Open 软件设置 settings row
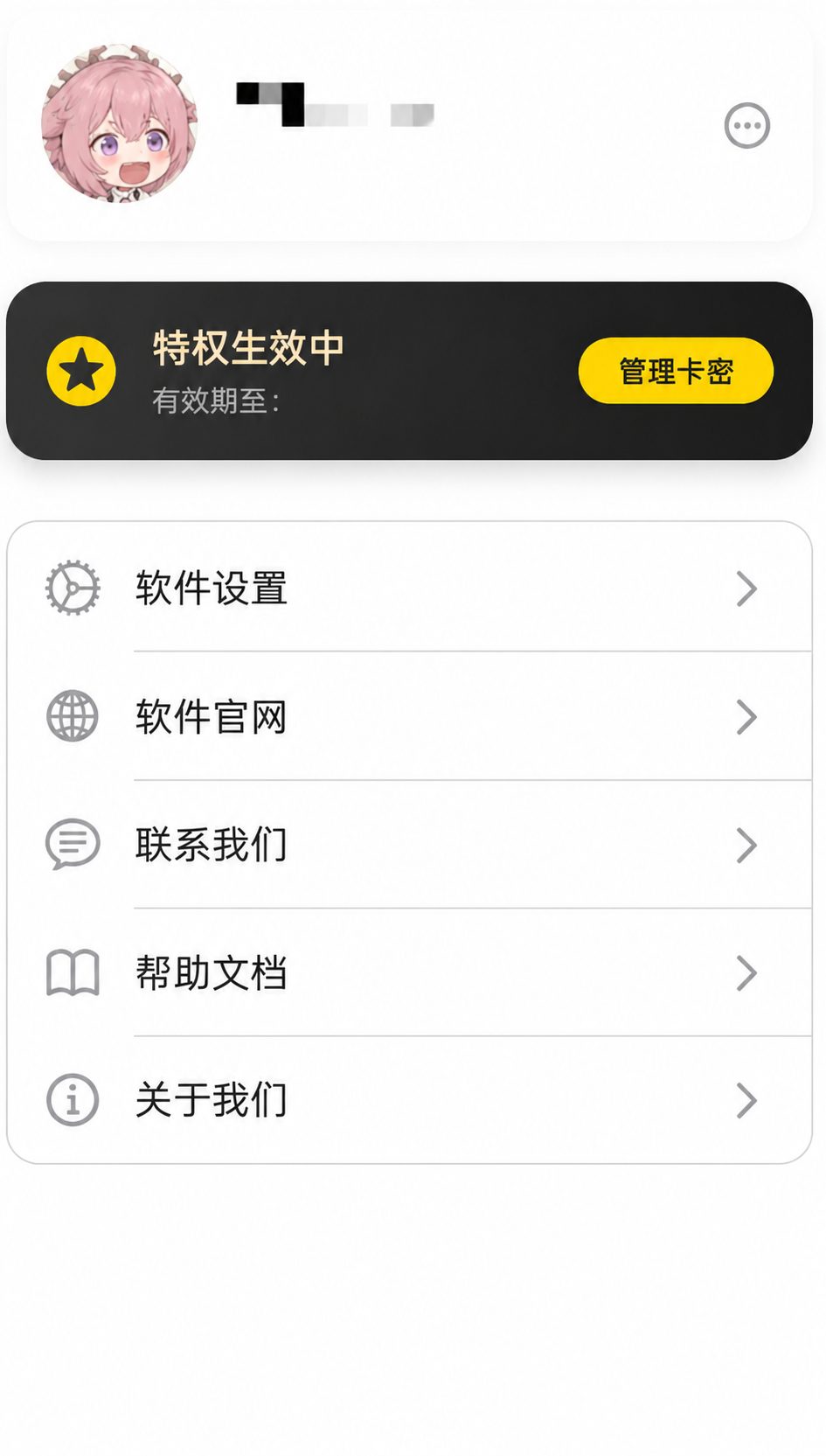The image size is (826, 1456). 410,588
